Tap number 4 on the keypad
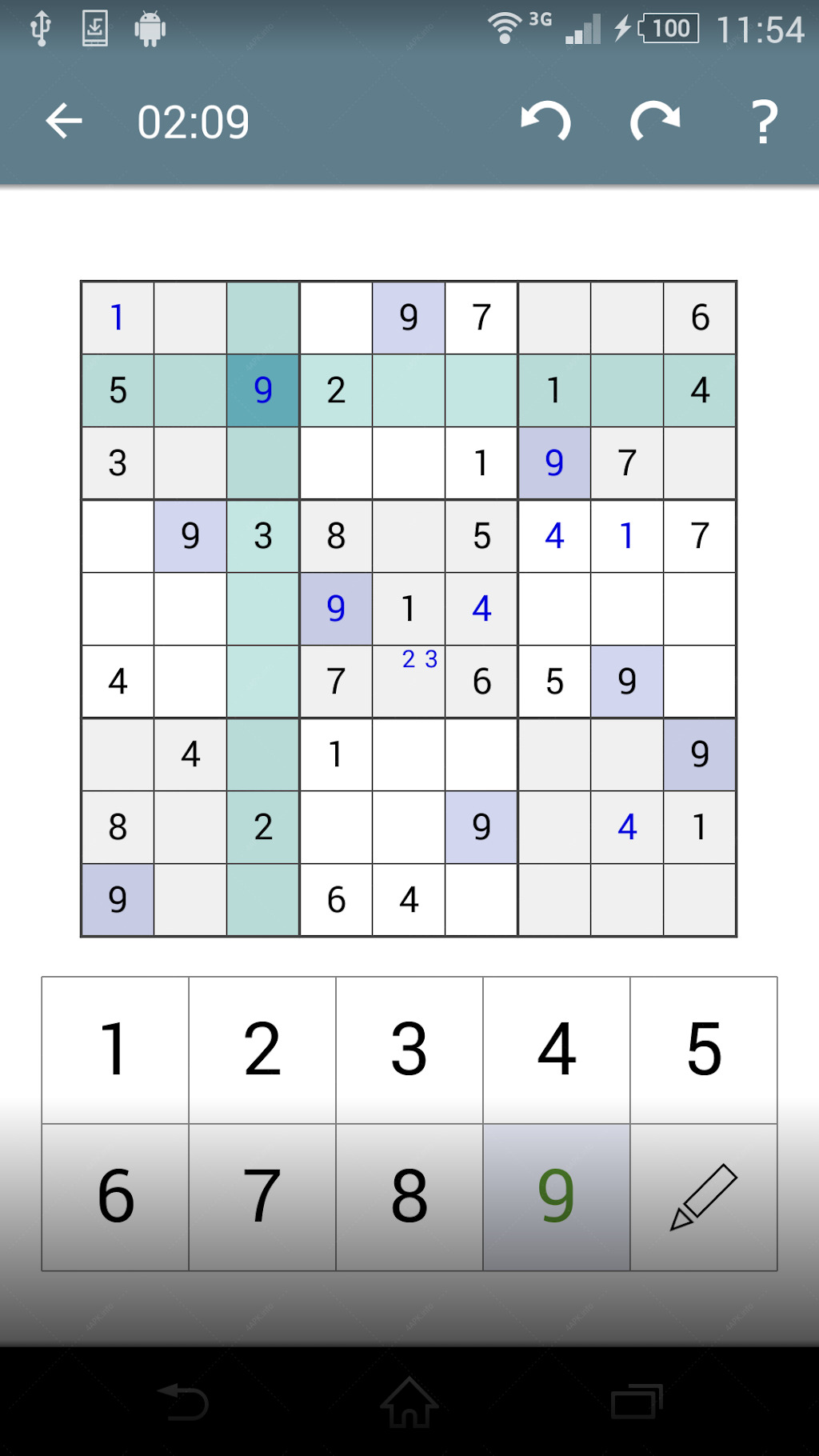Image resolution: width=819 pixels, height=1456 pixels. pos(557,1050)
